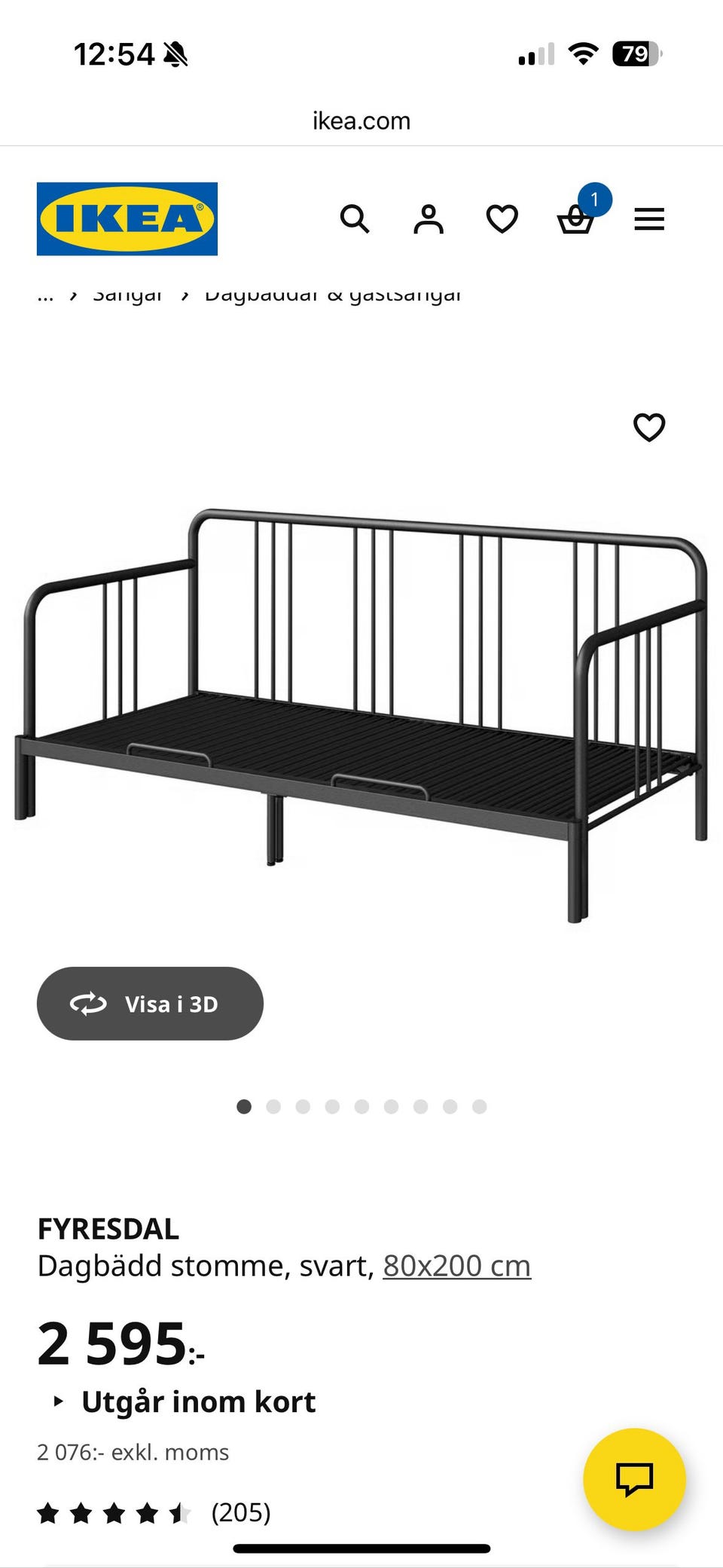Tap the ikea.com address bar

pos(361,121)
